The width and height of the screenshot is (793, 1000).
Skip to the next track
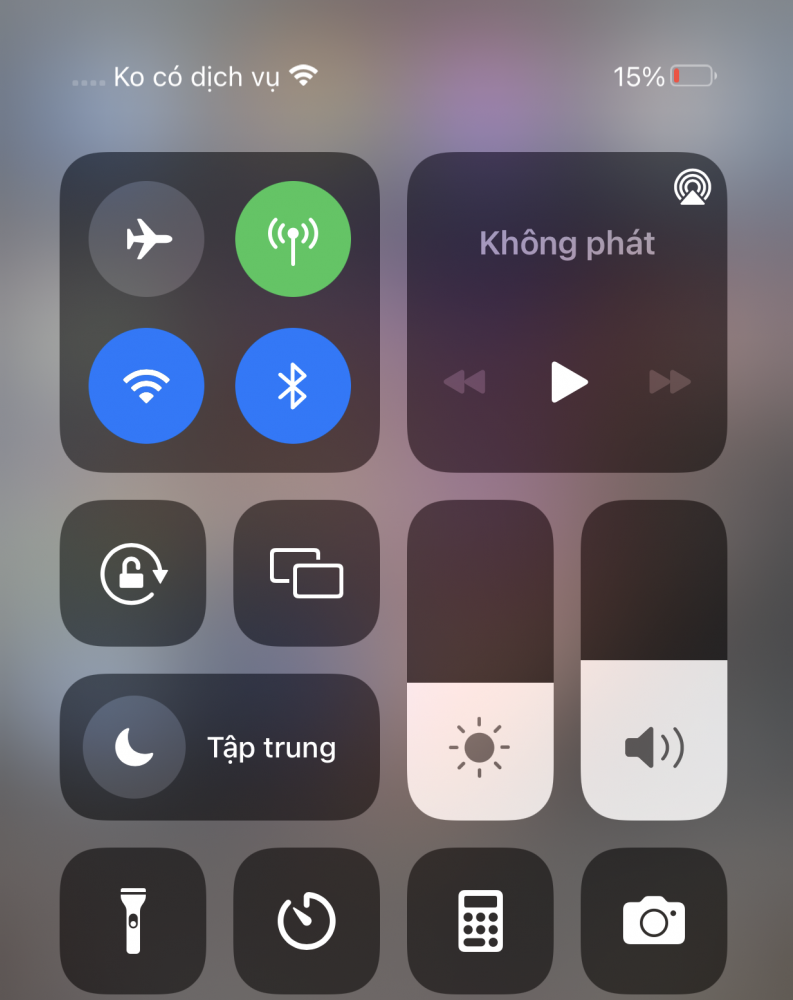670,382
